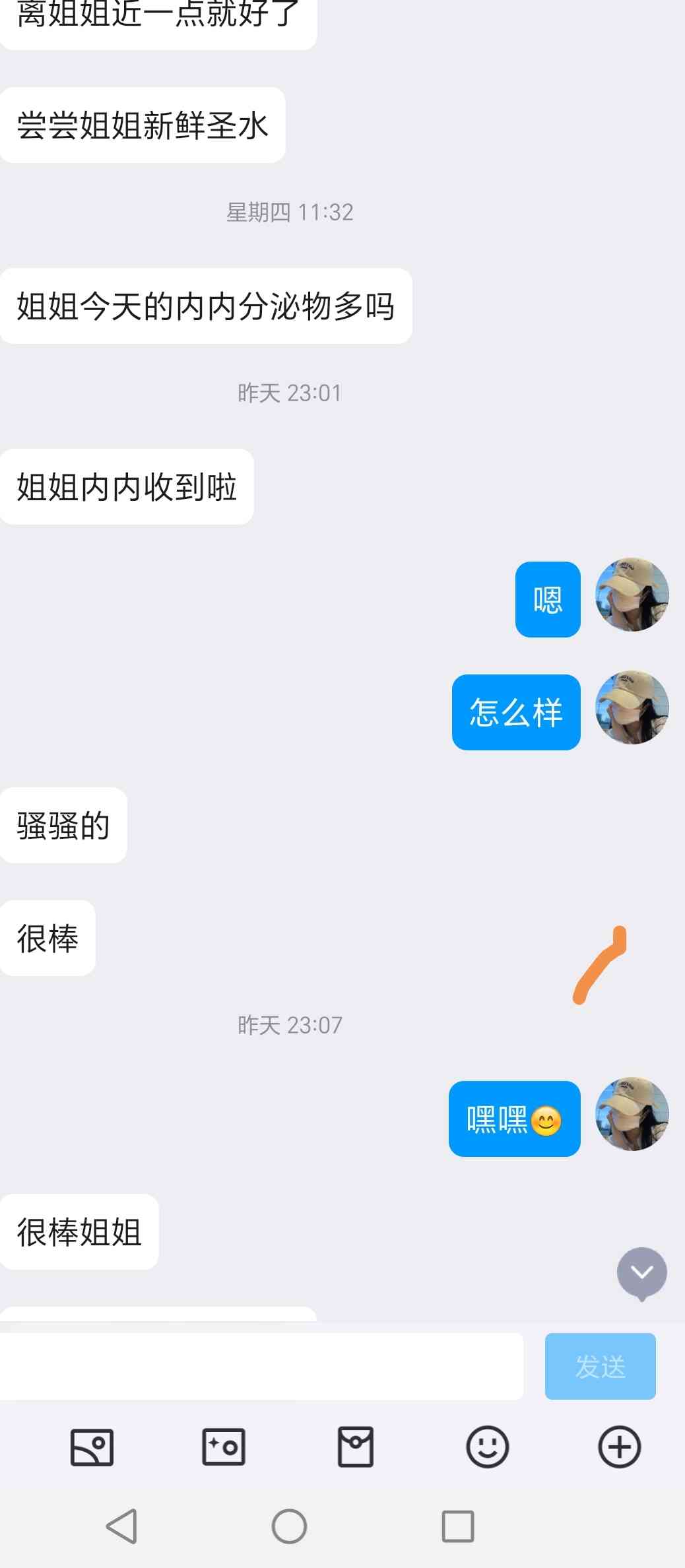The image size is (685, 1568).
Task: Go back using the system back button
Action: click(122, 1526)
